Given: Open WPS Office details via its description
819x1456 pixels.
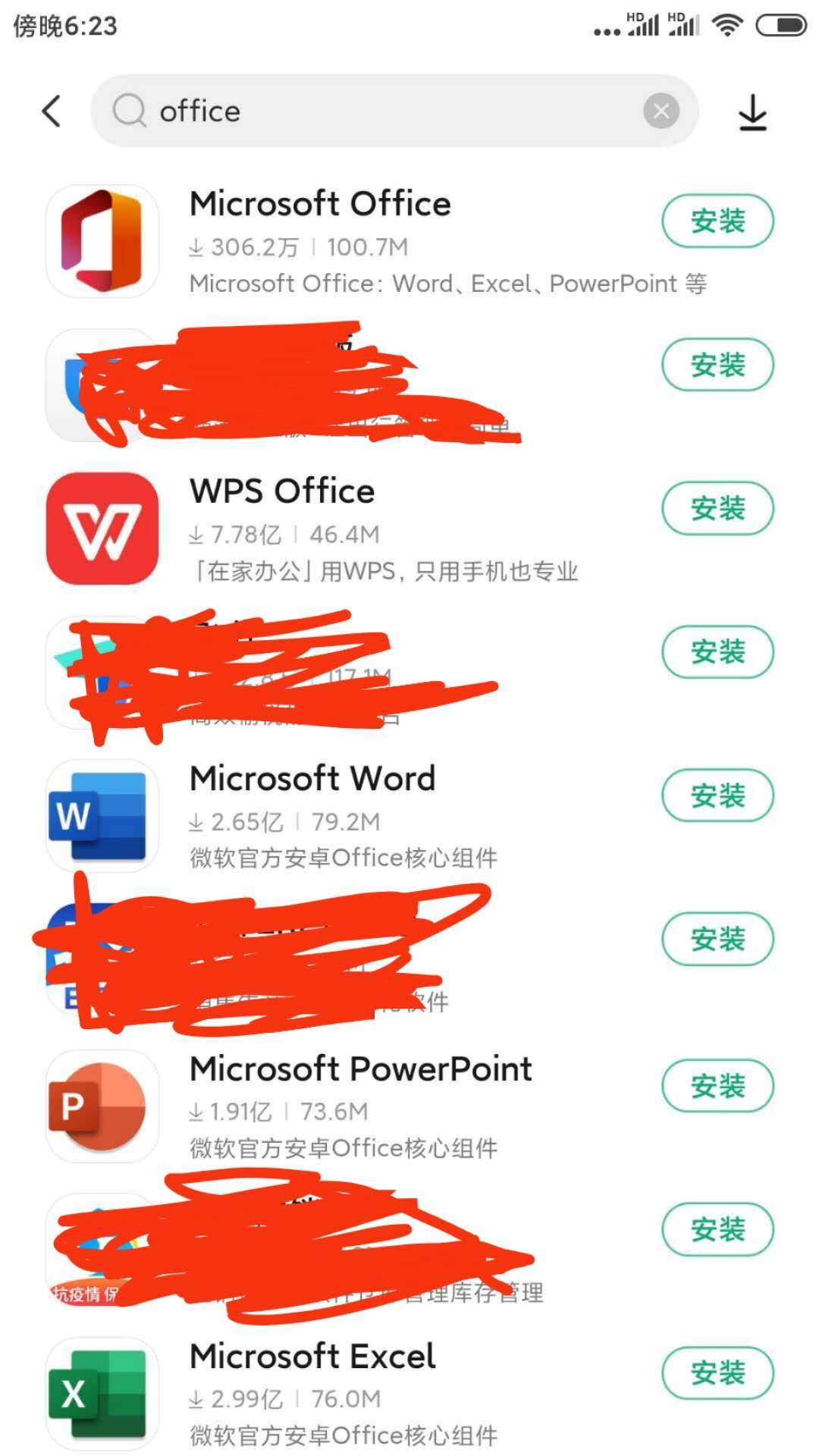Looking at the screenshot, I should point(385,571).
